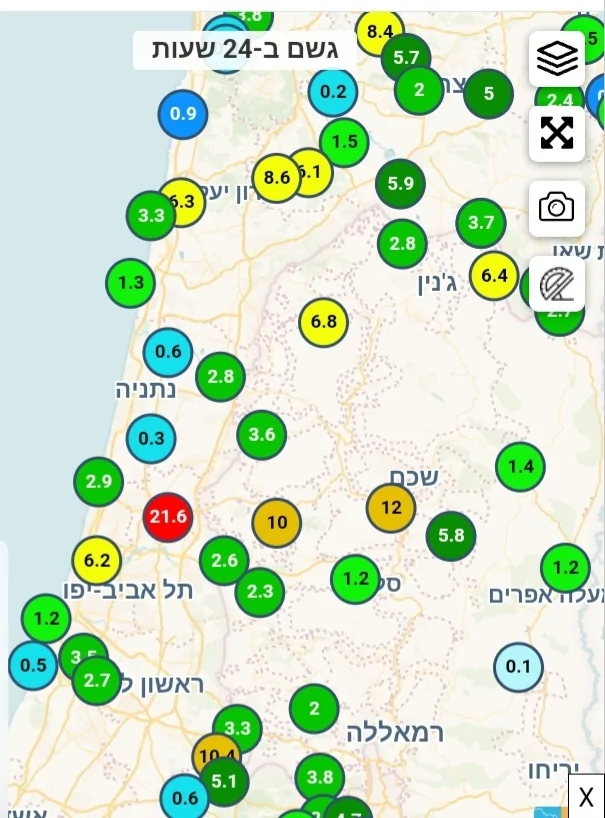Open the 0.3 marker near נתניה
This screenshot has width=605, height=818.
coord(151,438)
